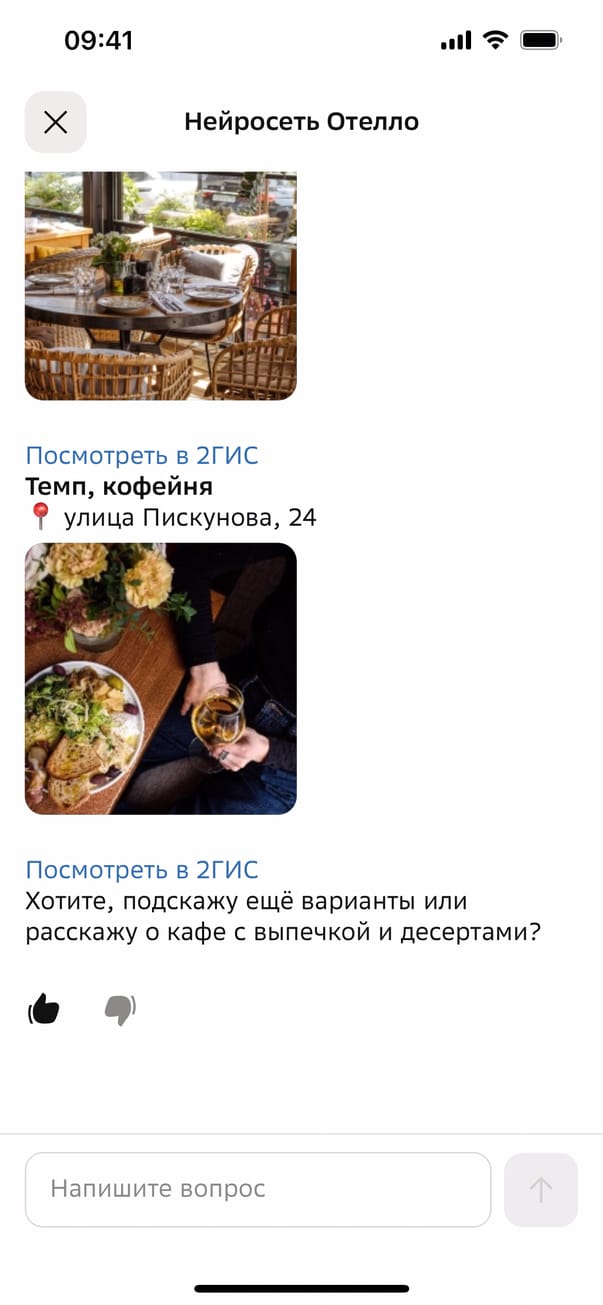Focus the Напишите вопрос input field

[x=258, y=1190]
